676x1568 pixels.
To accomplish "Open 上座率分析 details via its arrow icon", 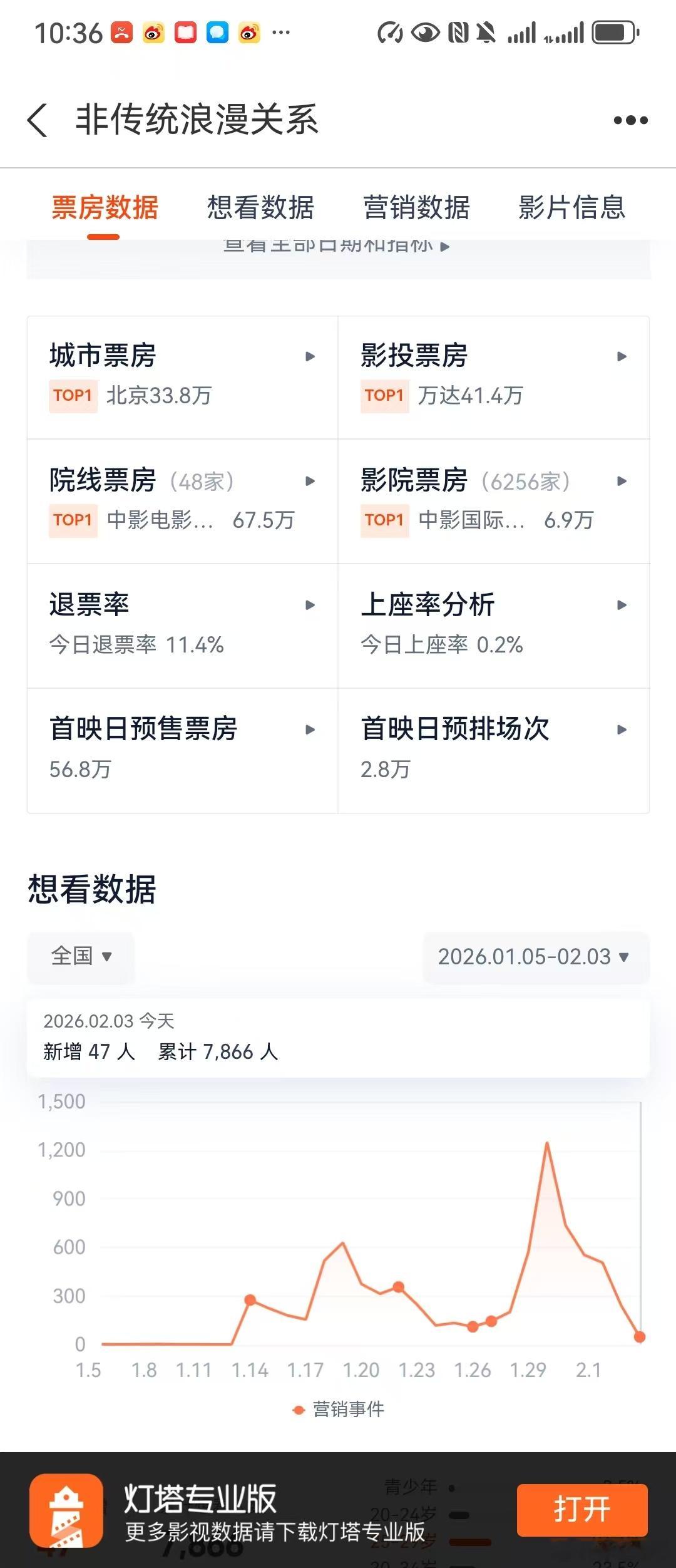I will coord(621,605).
